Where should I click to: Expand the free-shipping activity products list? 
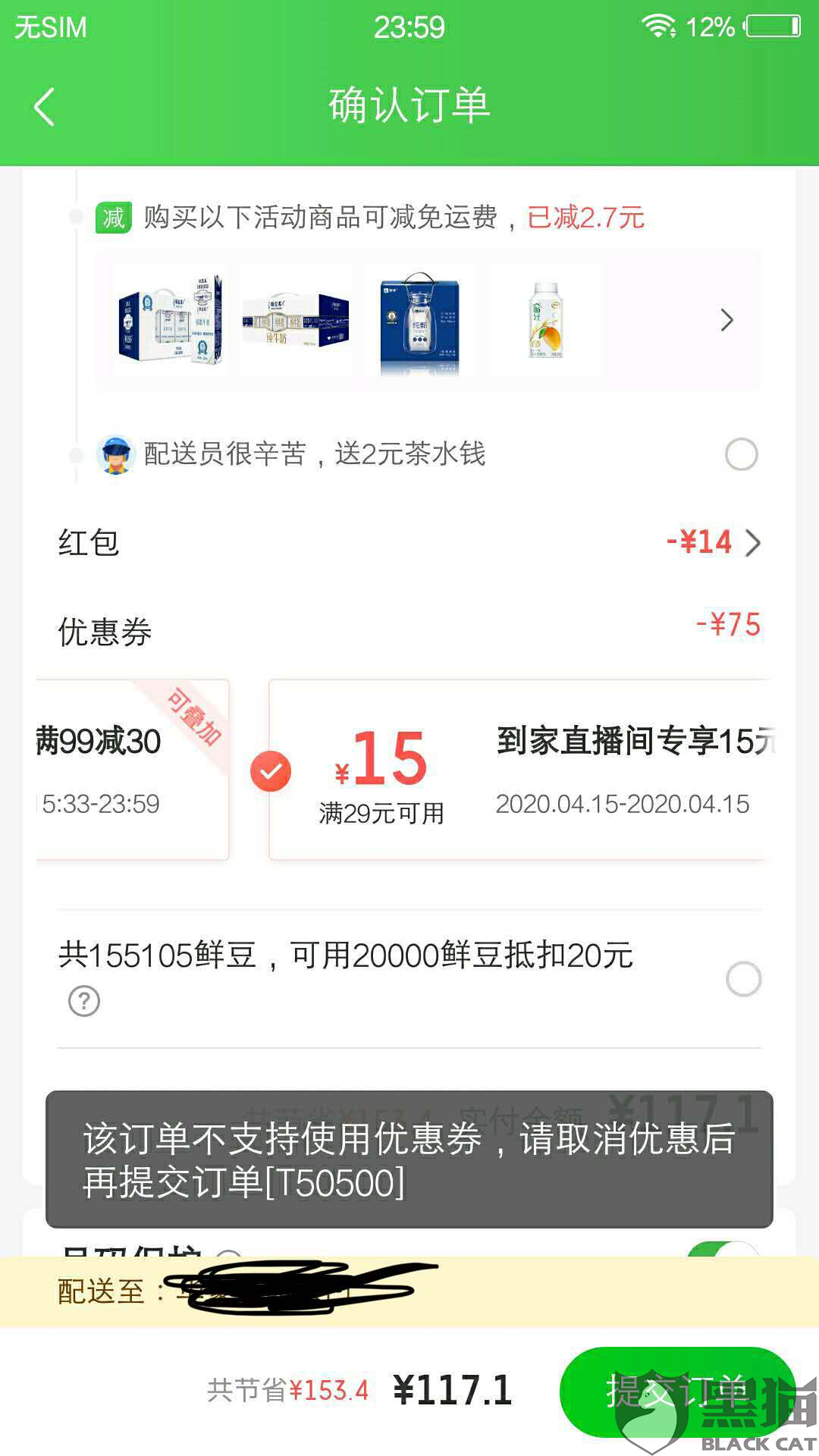click(x=726, y=320)
